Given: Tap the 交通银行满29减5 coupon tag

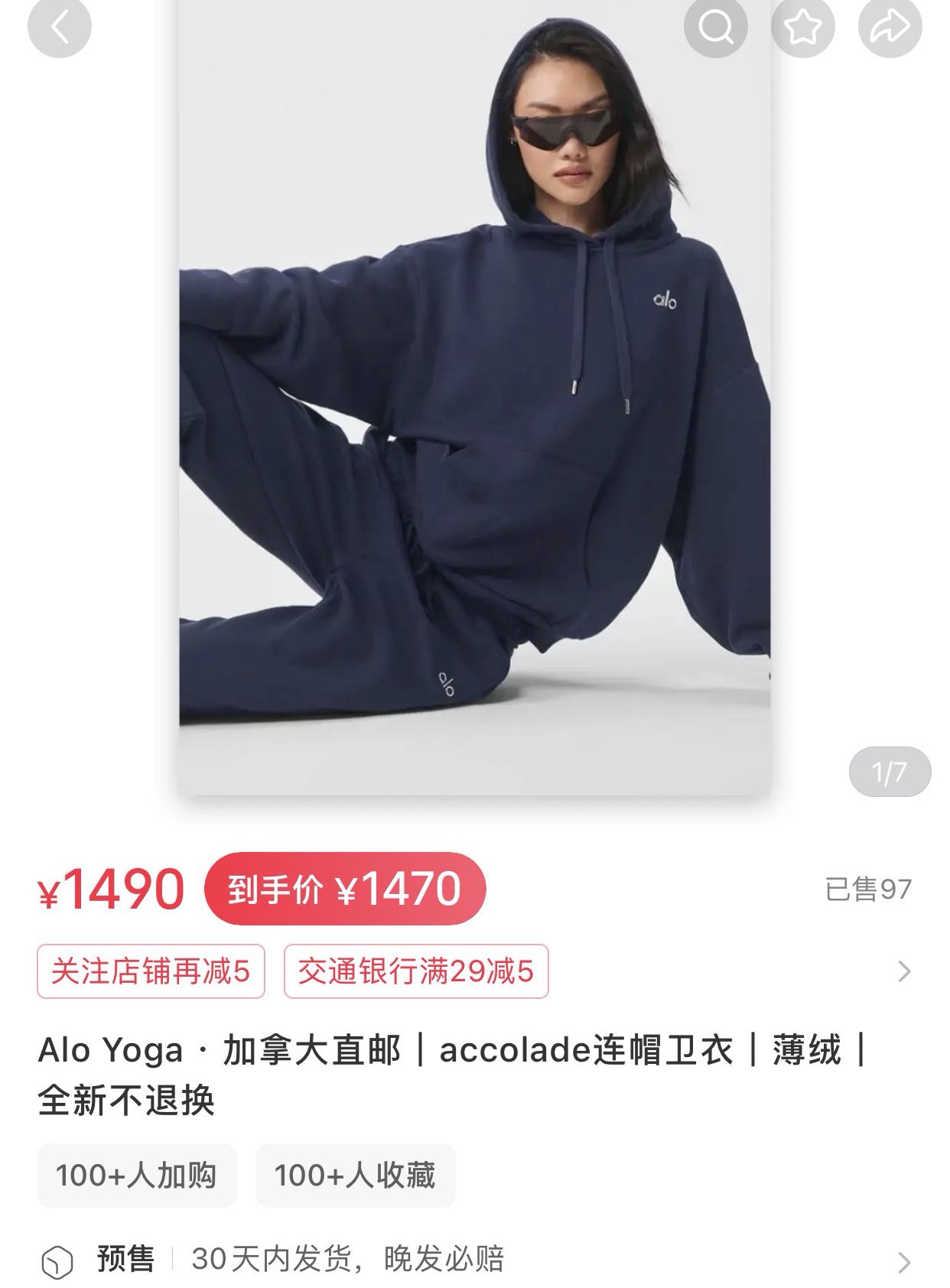Looking at the screenshot, I should 416,971.
